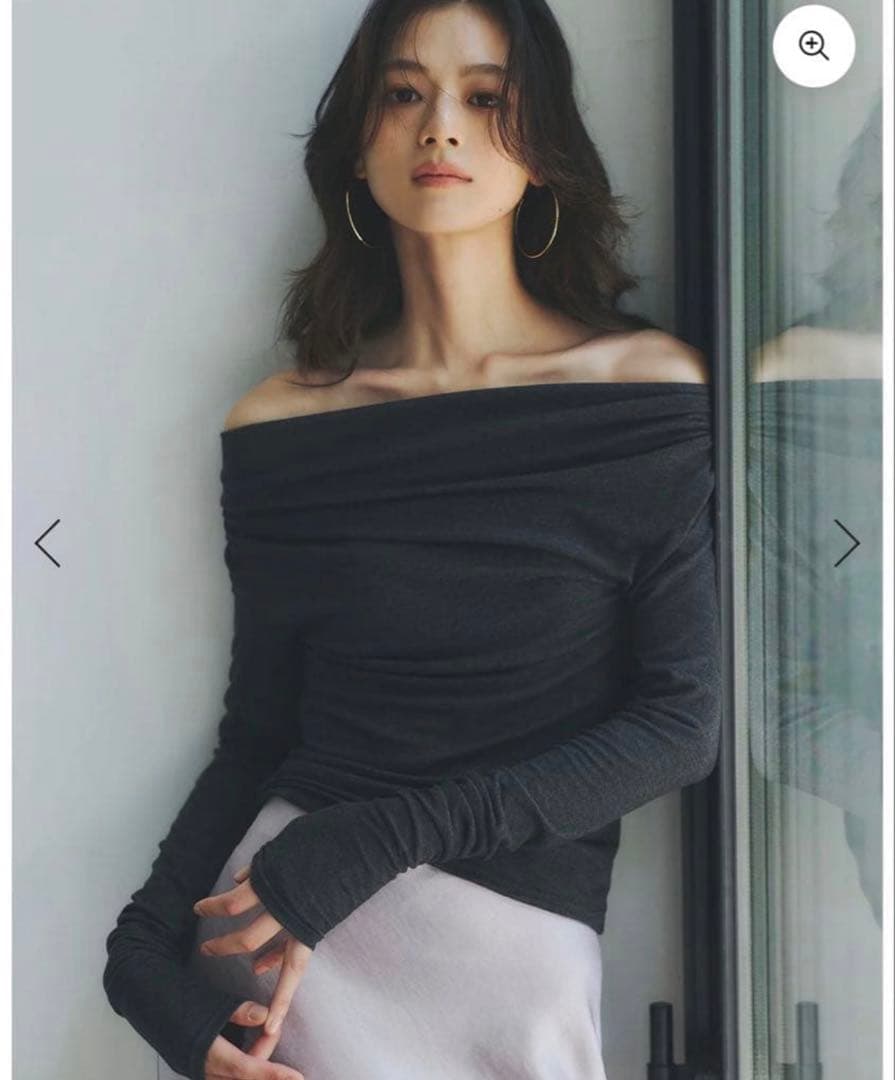Go to the next product image
This screenshot has height=1080, width=895.
[x=847, y=543]
